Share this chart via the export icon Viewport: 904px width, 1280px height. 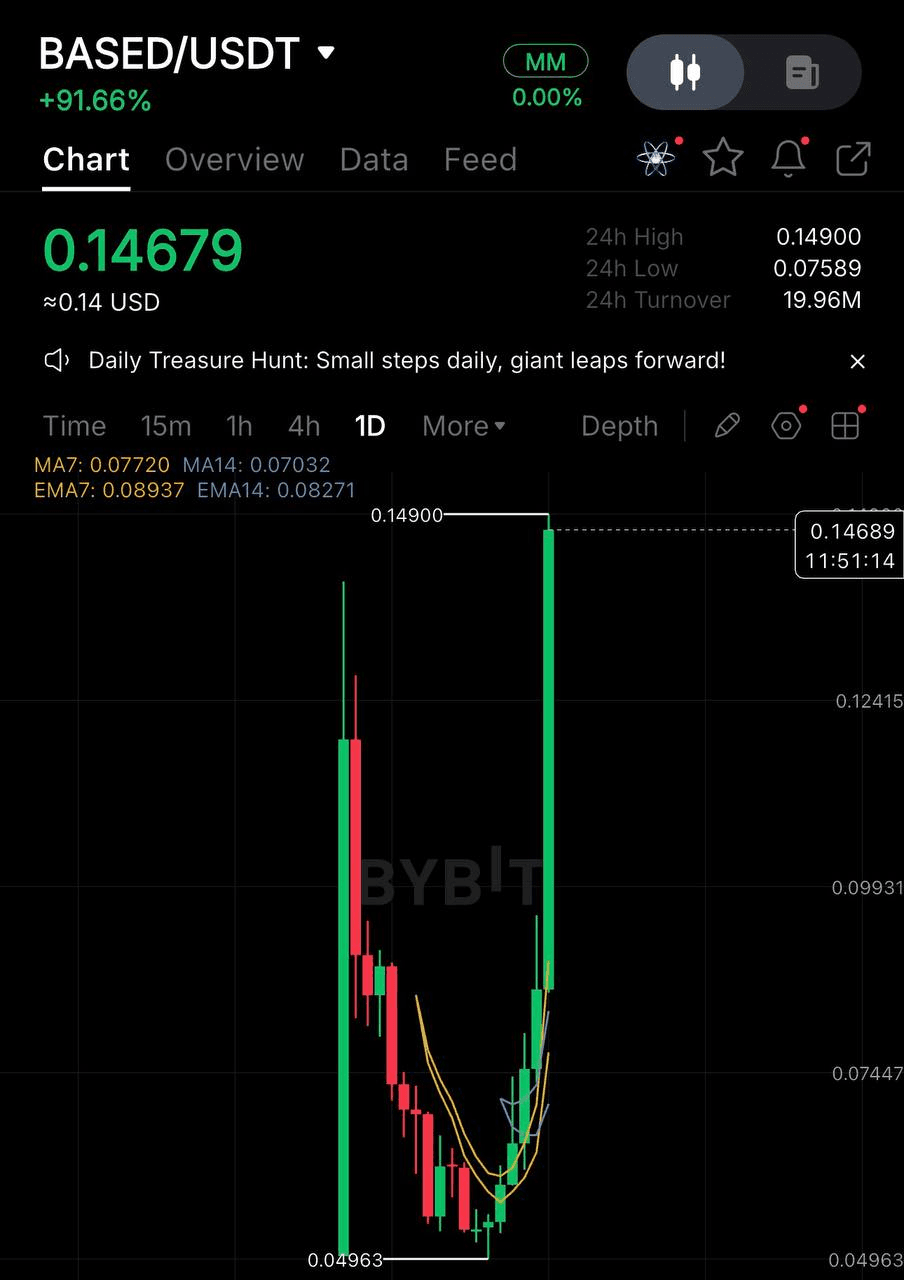click(853, 158)
